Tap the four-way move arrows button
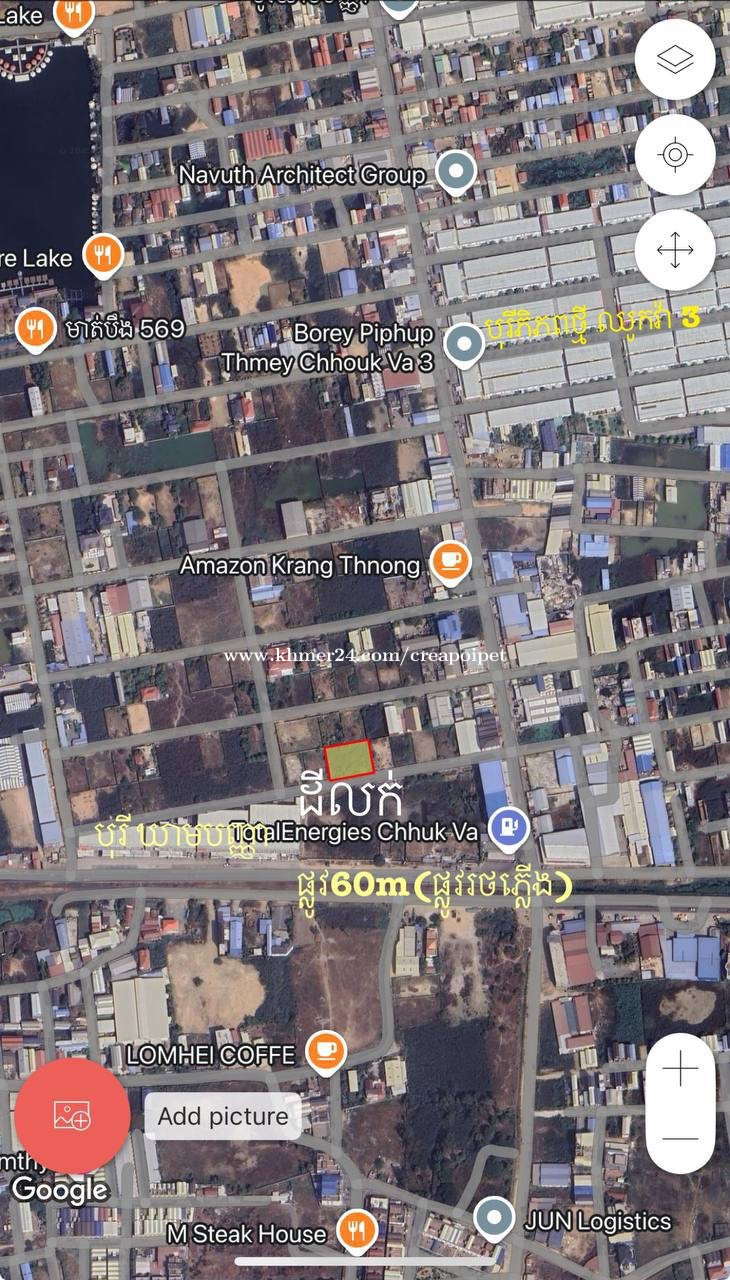Screen dimensions: 730x1280 click(675, 250)
